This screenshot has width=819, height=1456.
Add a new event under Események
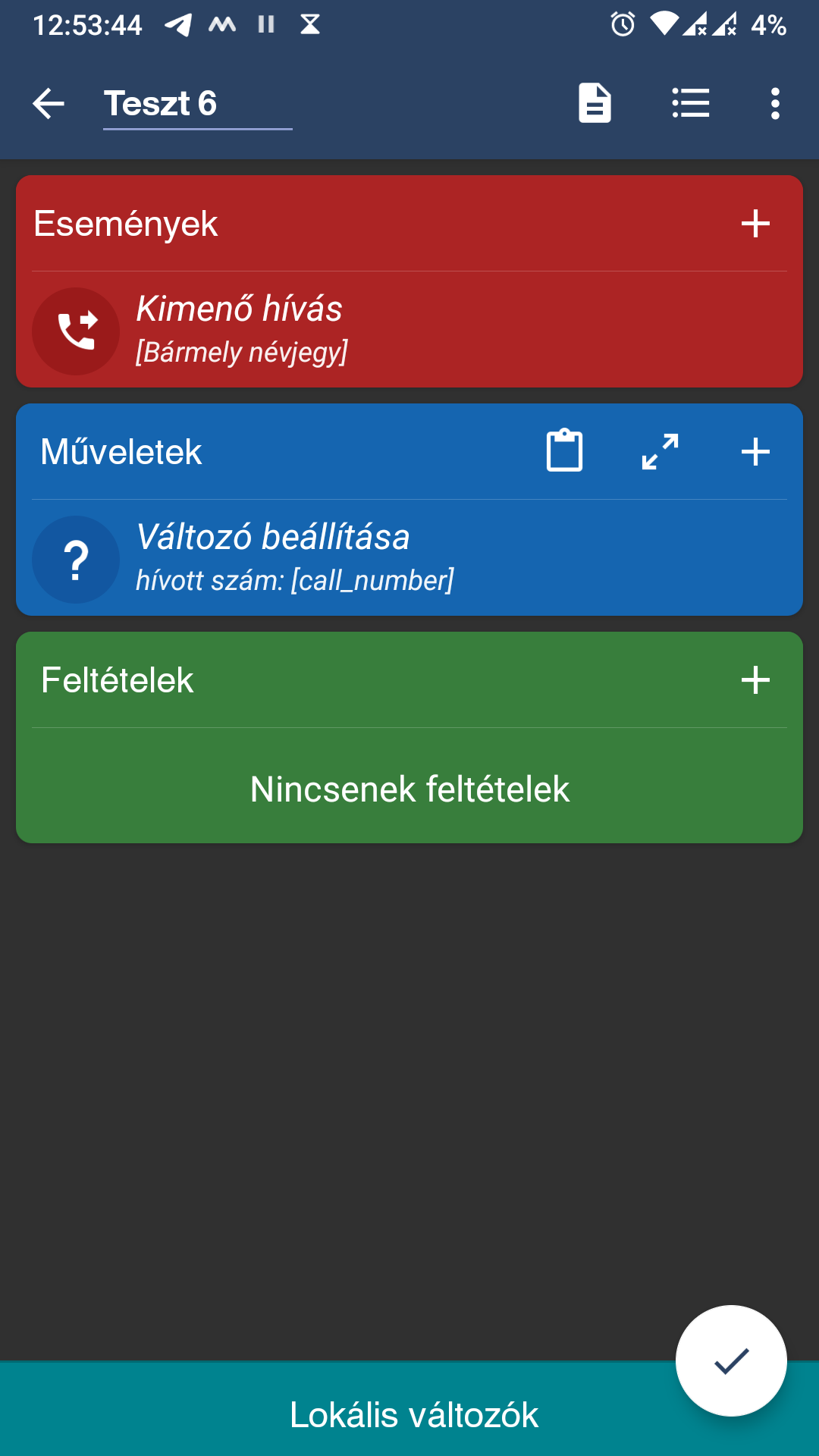(x=755, y=224)
